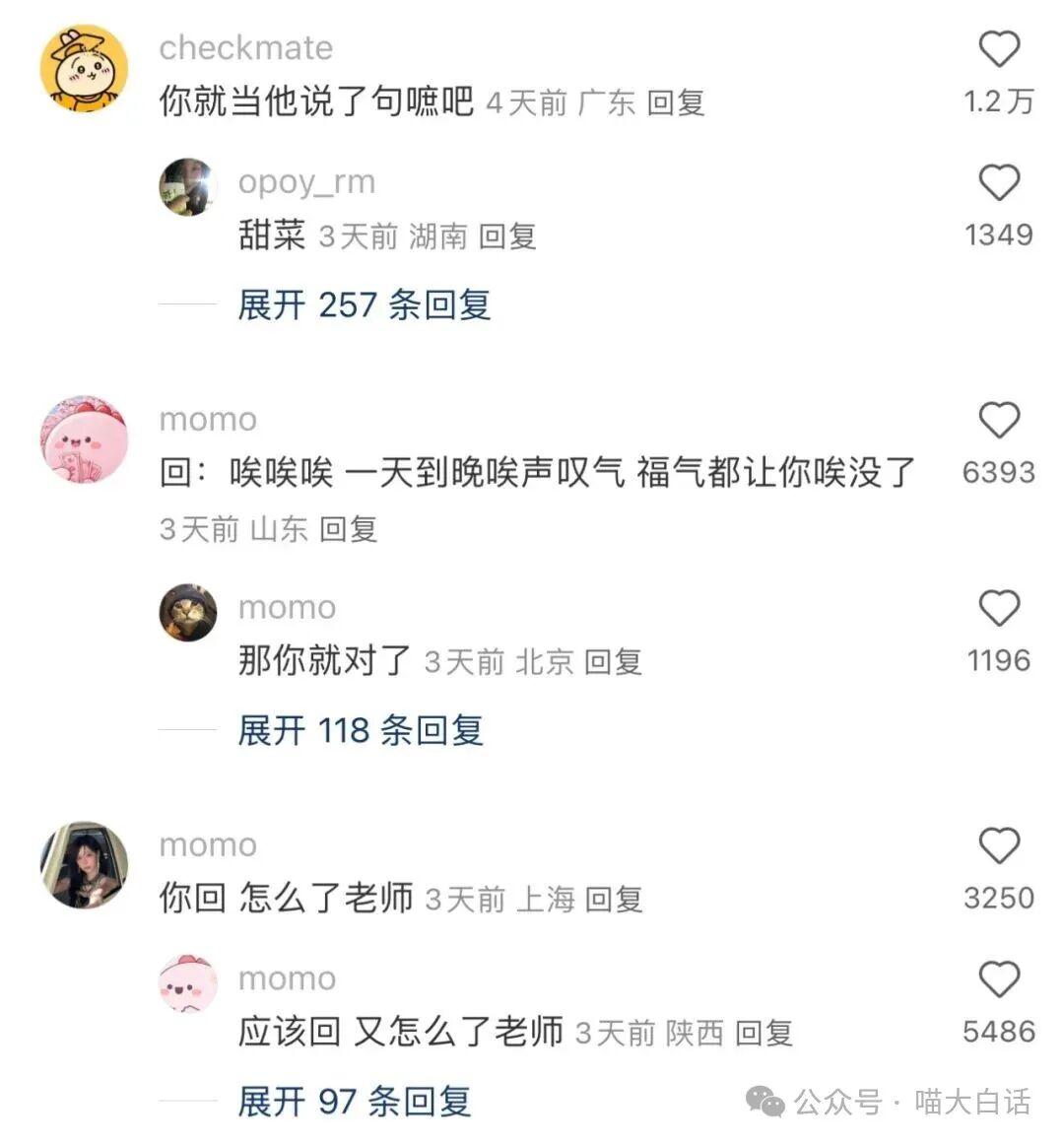Expand 展开 118 条回复
The image size is (1064, 1144).
pos(360,730)
